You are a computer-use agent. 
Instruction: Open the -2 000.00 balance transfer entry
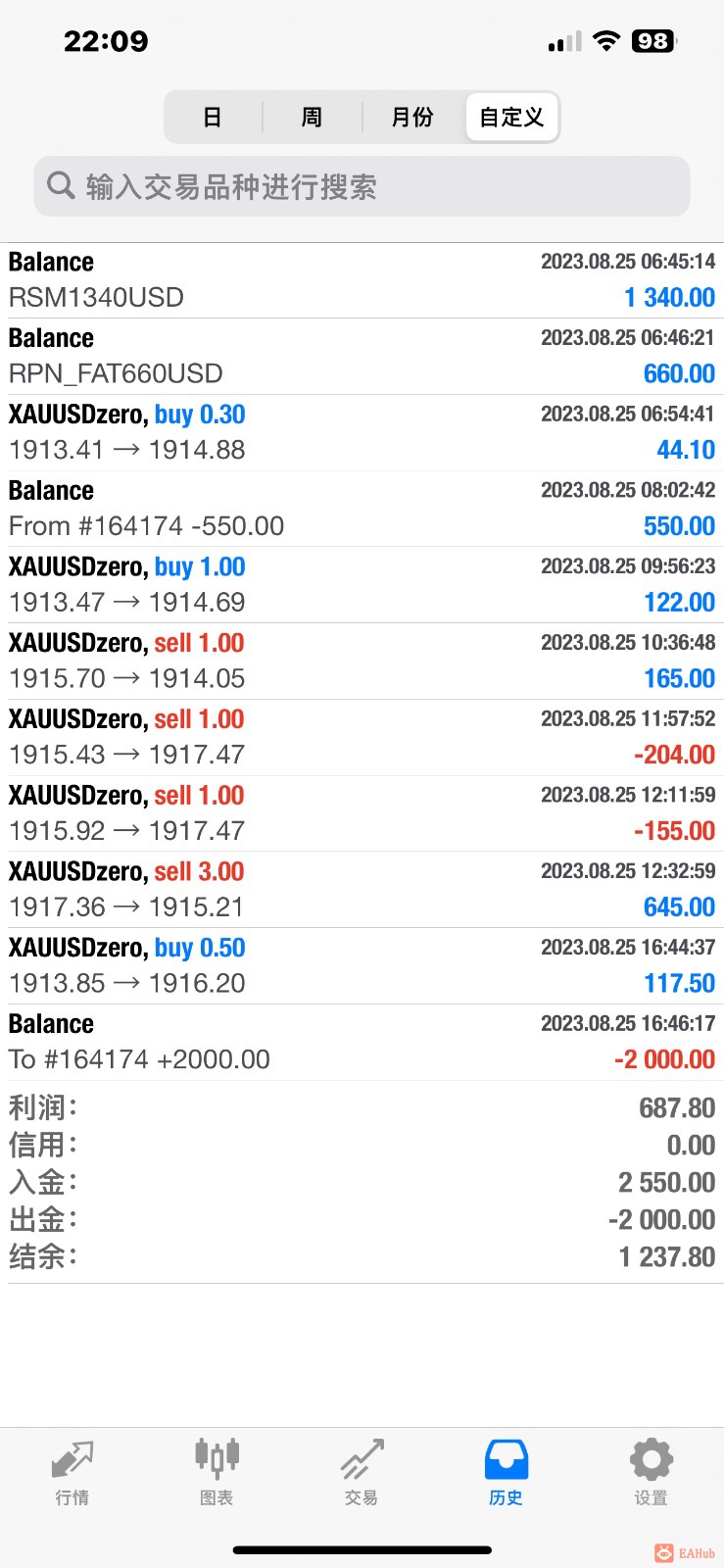pos(362,1042)
